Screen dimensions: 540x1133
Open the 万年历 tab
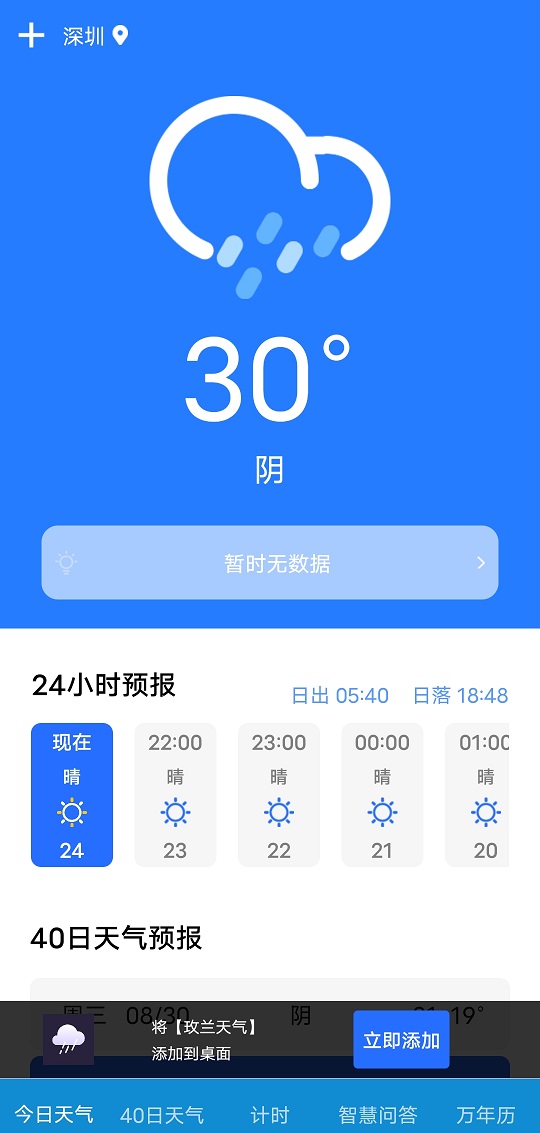click(486, 1113)
